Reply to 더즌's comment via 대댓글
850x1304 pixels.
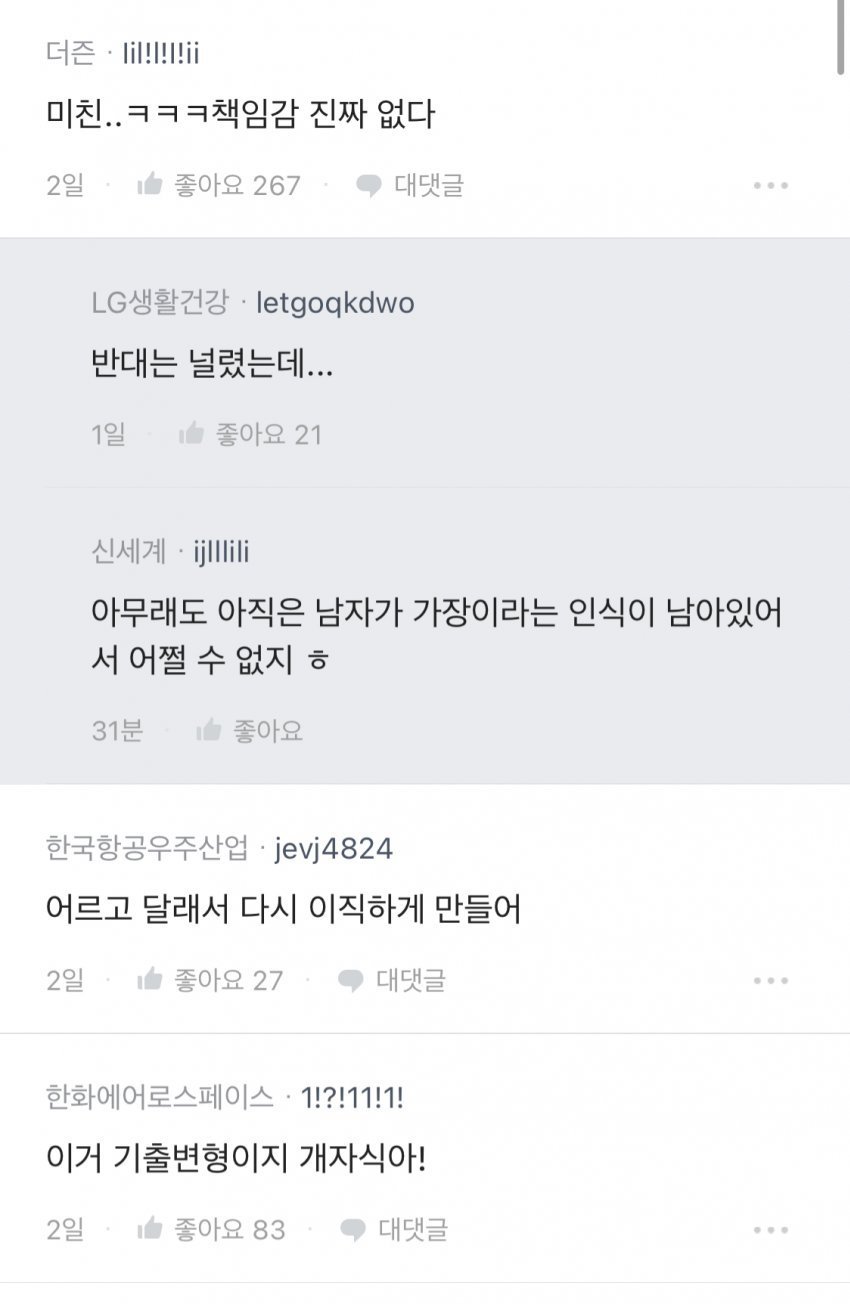point(411,185)
